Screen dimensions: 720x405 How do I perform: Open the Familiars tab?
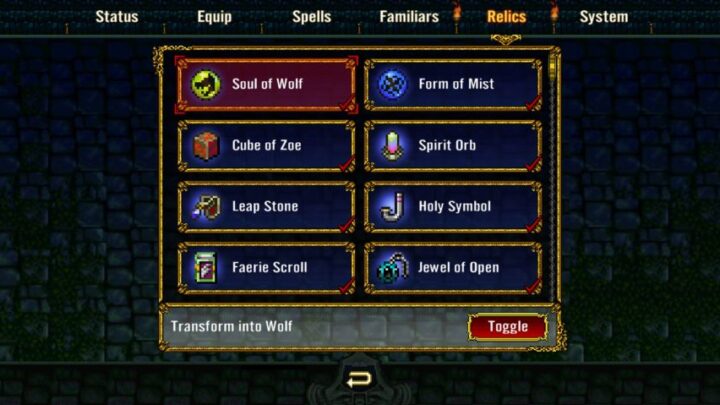[409, 16]
